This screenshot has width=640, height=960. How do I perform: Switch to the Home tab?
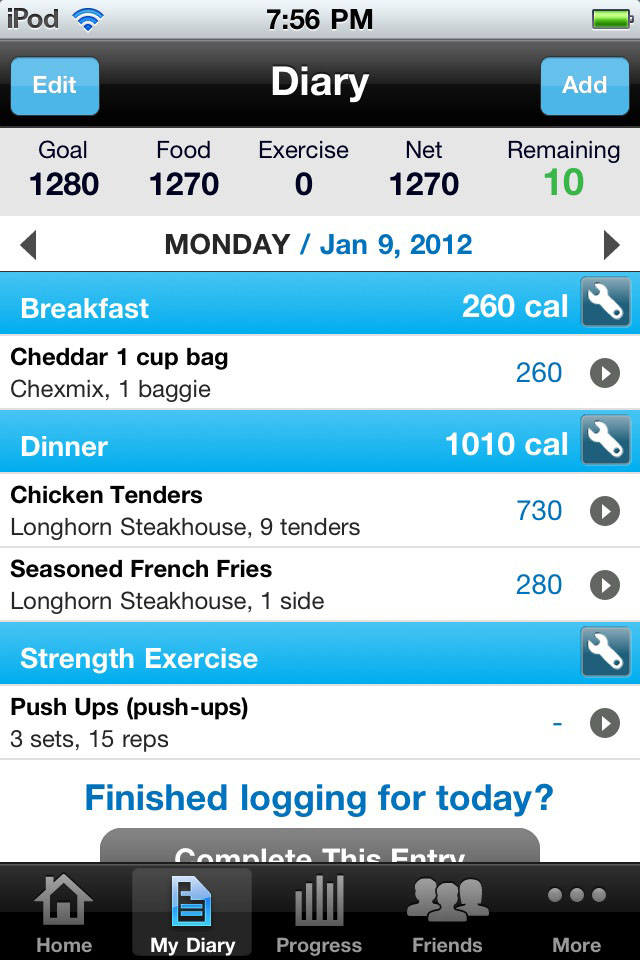[64, 913]
